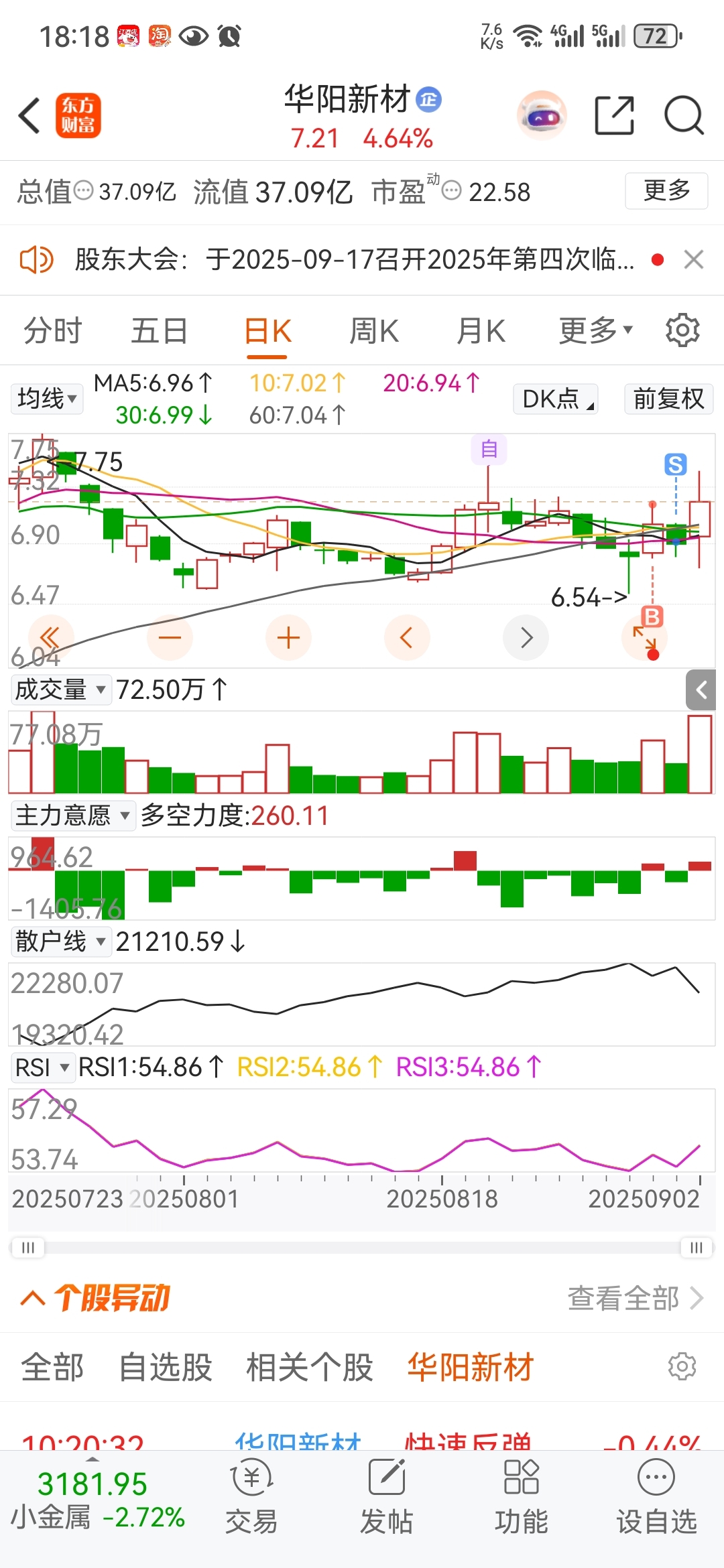
Task: Expand the 更多 chart period dropdown
Action: (x=595, y=331)
